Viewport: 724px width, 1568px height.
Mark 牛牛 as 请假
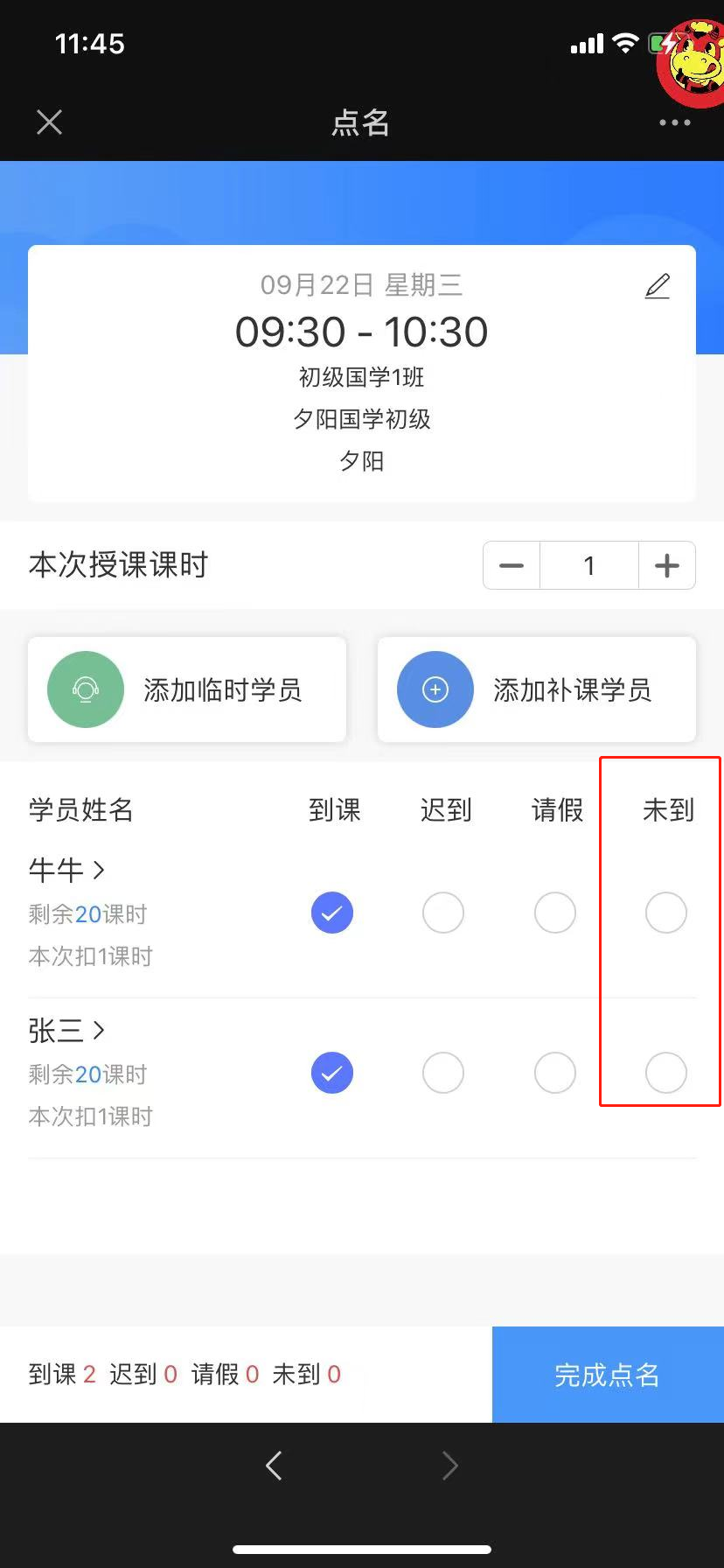pos(555,913)
